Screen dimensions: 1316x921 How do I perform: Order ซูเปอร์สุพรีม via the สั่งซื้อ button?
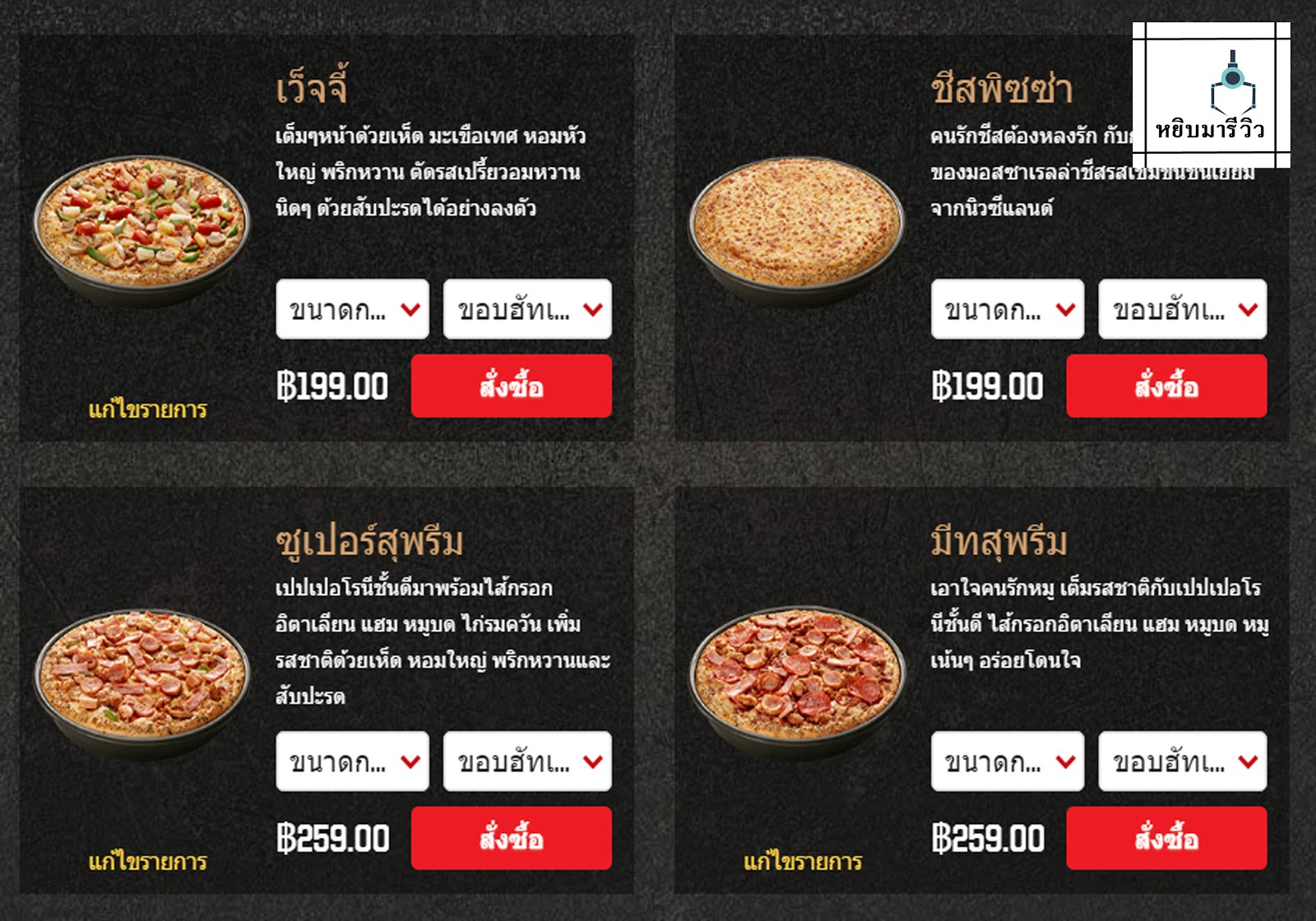(x=511, y=839)
